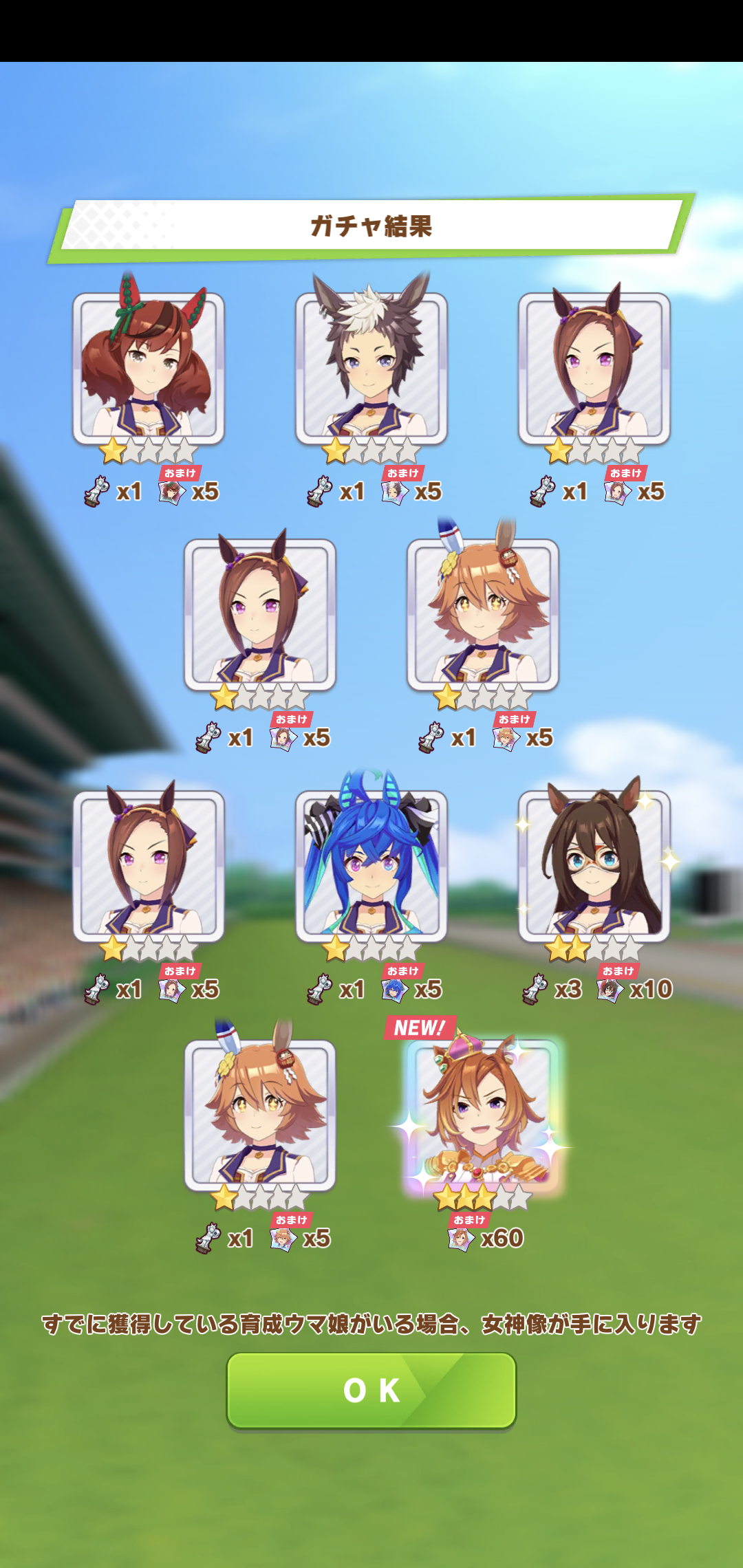Image resolution: width=743 pixels, height=1568 pixels.
Task: Tap the green OK button
Action: click(x=371, y=1390)
